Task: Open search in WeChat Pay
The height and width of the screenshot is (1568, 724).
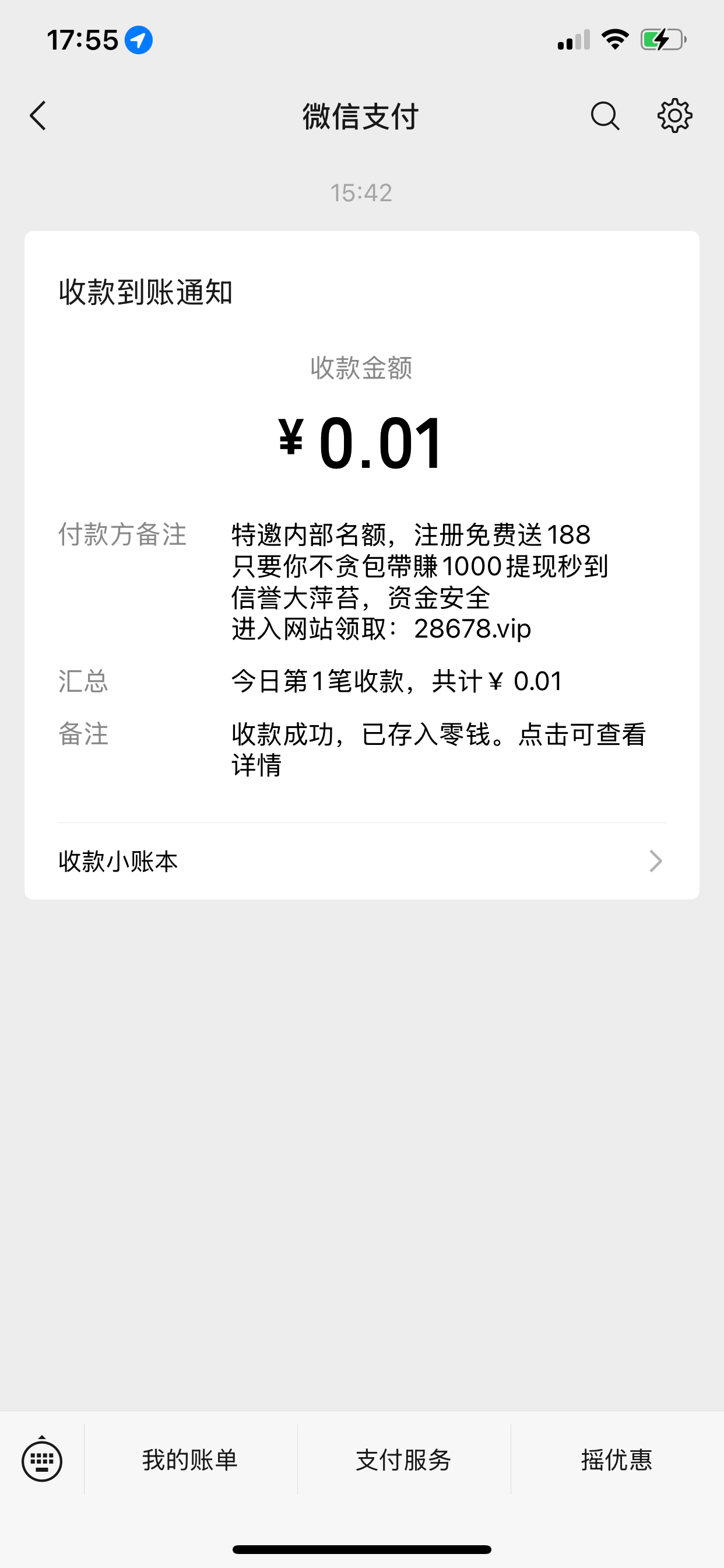Action: click(604, 116)
